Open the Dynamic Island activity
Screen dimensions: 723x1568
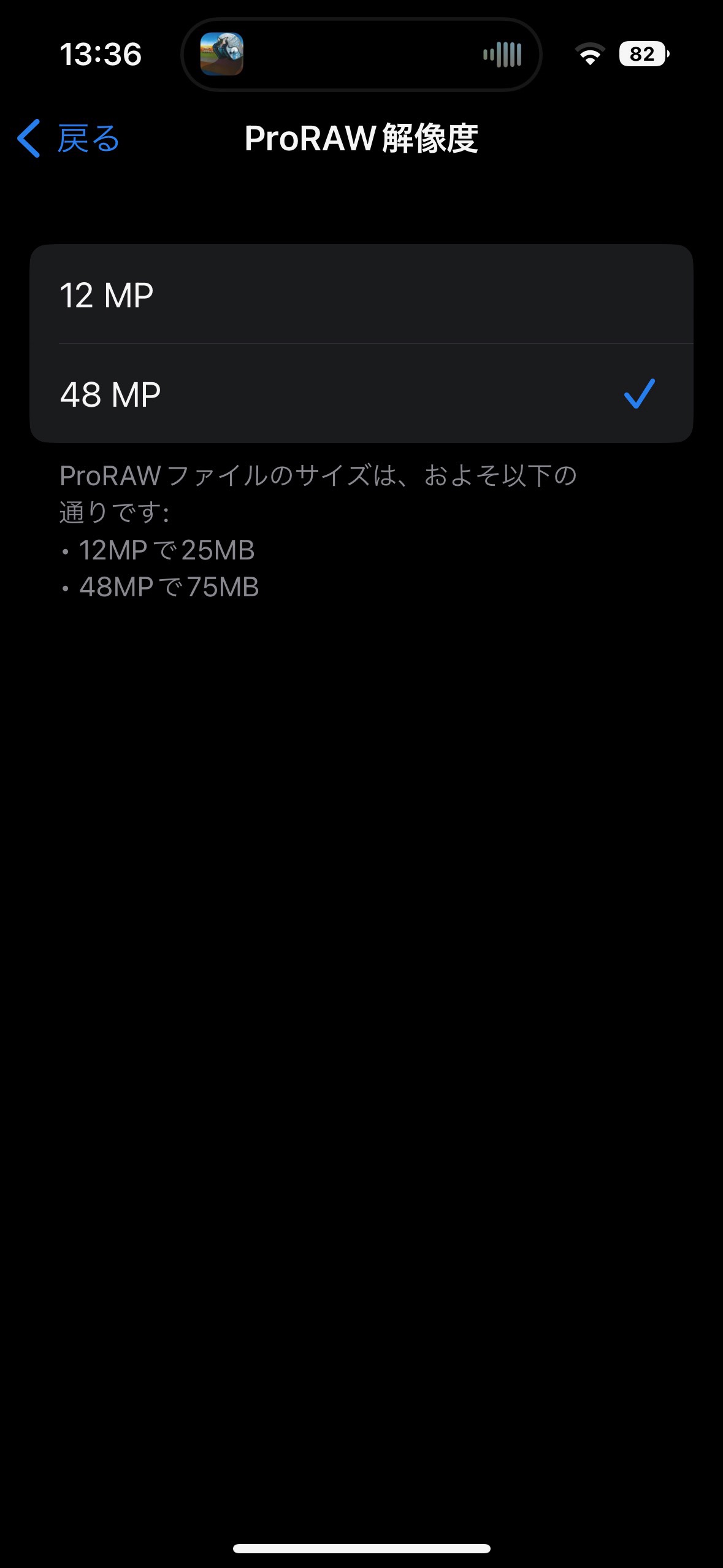coord(361,55)
